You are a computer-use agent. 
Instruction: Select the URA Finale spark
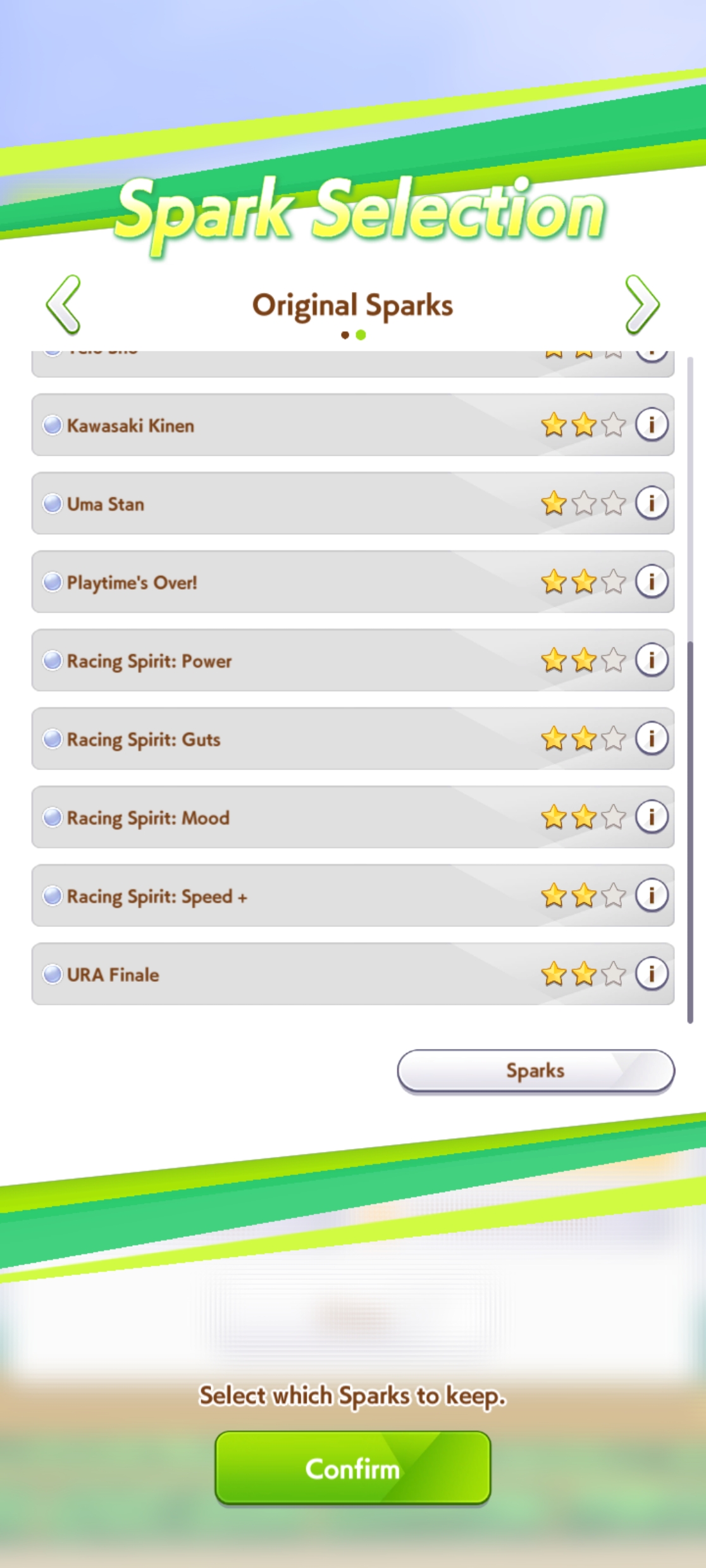352,974
